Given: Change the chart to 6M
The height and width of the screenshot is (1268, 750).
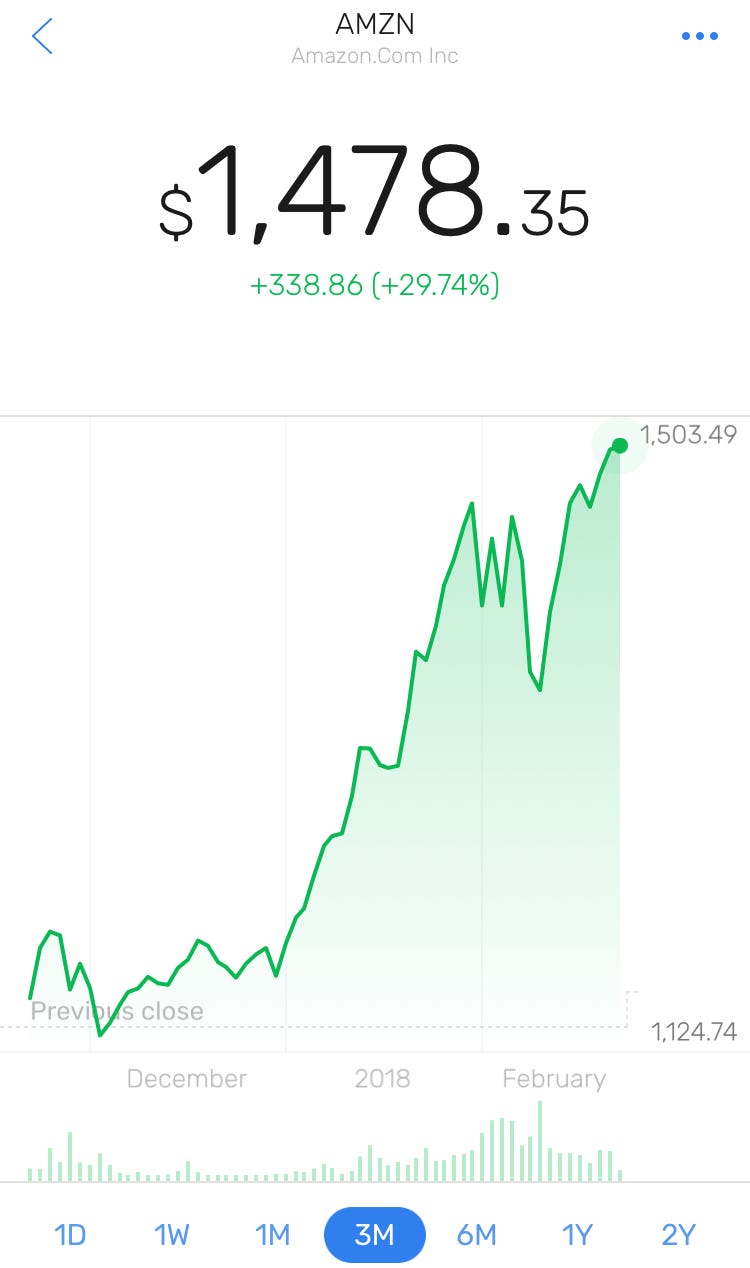Looking at the screenshot, I should (477, 1235).
